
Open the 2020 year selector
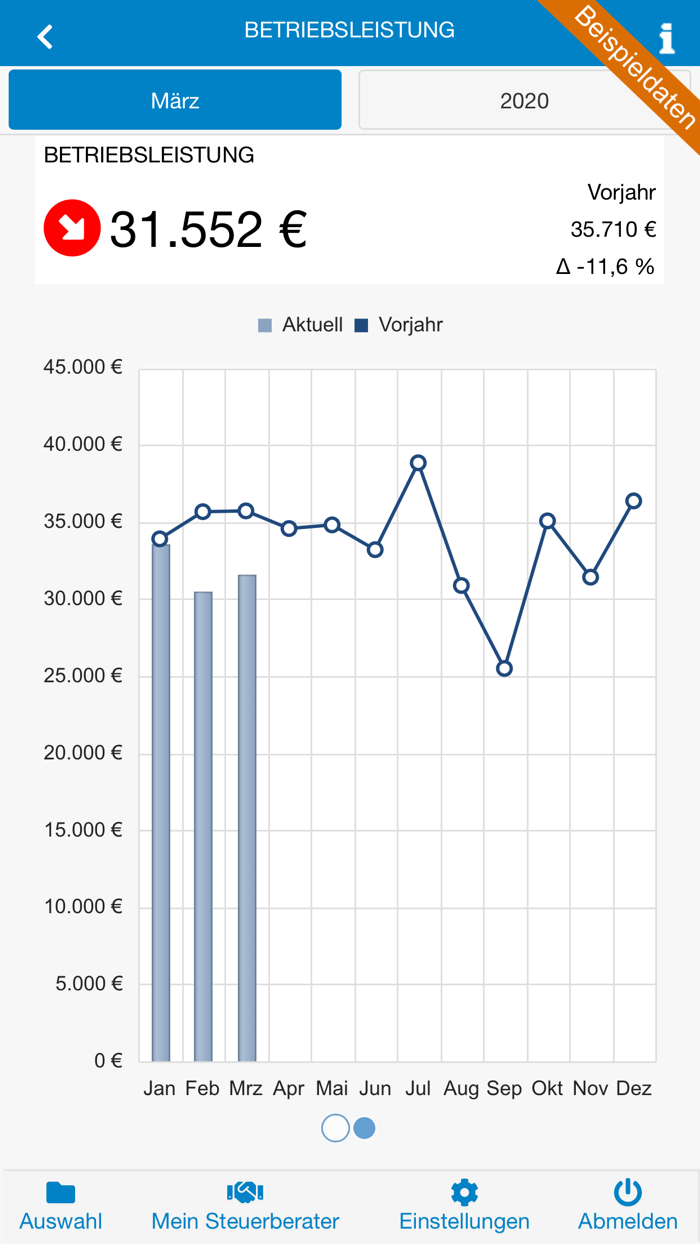pyautogui.click(x=524, y=100)
